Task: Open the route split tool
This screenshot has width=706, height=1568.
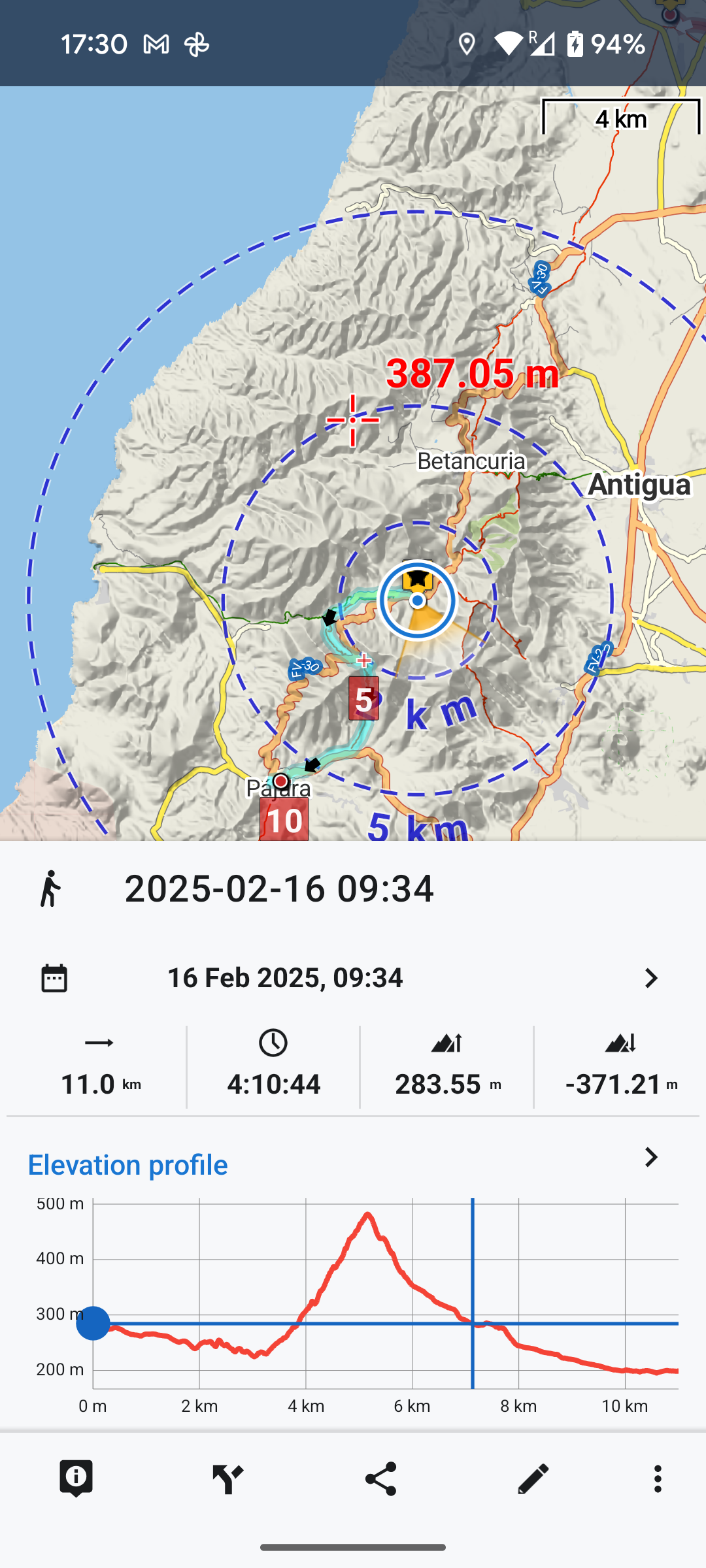Action: [x=228, y=1479]
